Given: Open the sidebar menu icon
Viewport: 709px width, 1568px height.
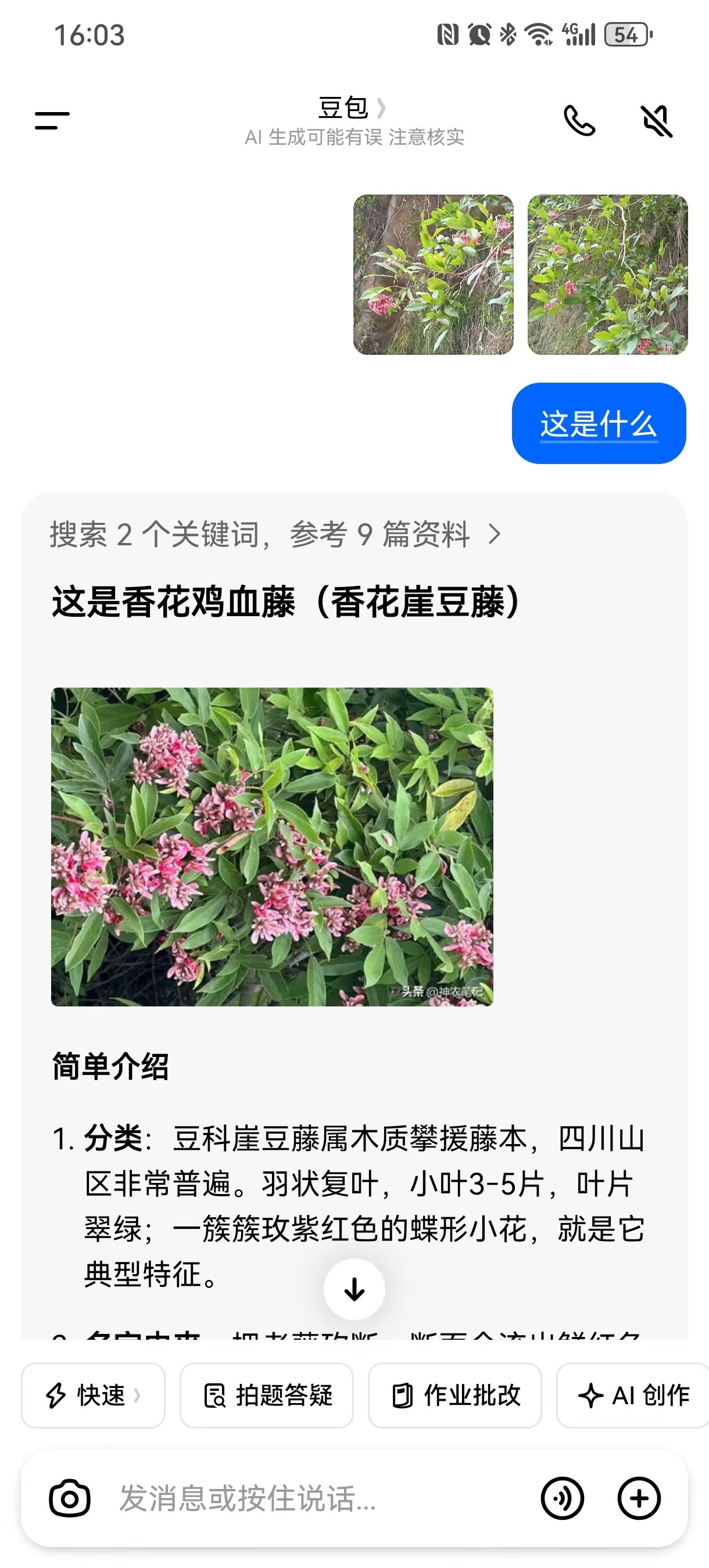Looking at the screenshot, I should [x=52, y=120].
